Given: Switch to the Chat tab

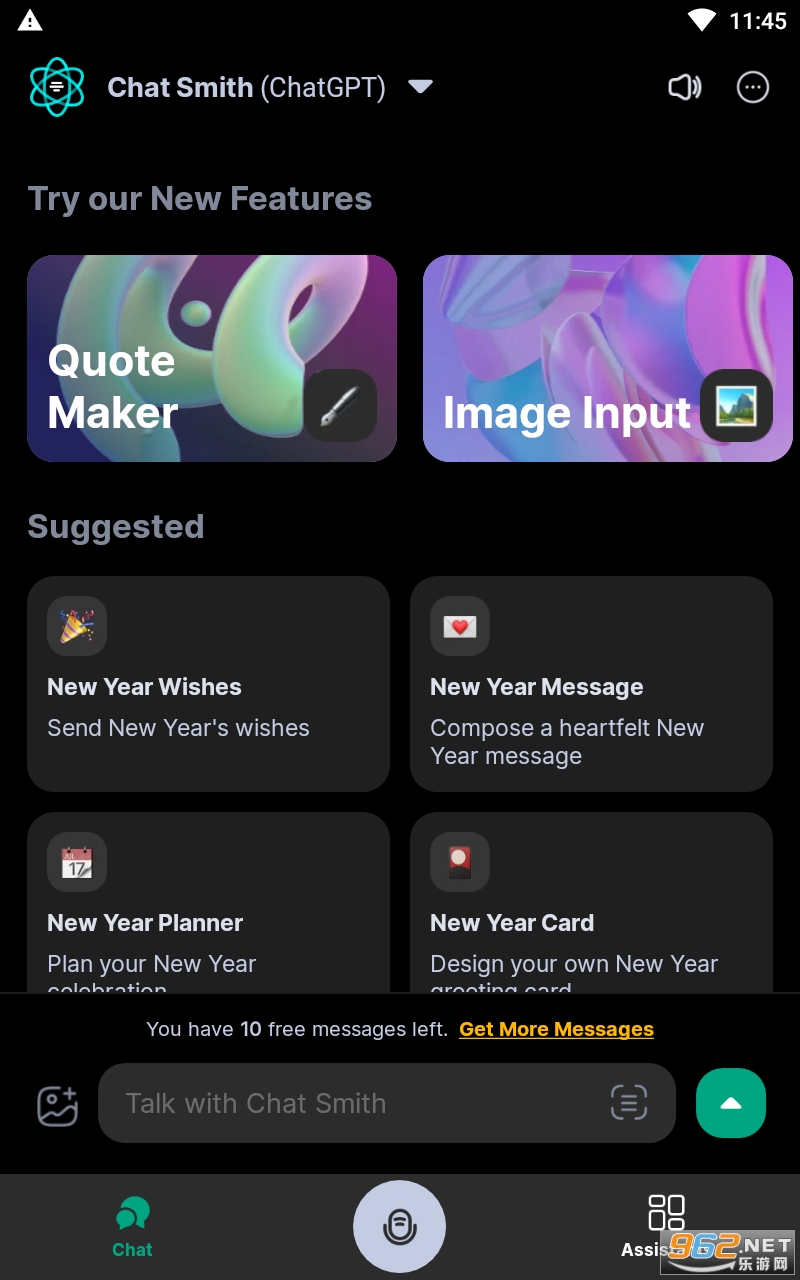Looking at the screenshot, I should (132, 1227).
